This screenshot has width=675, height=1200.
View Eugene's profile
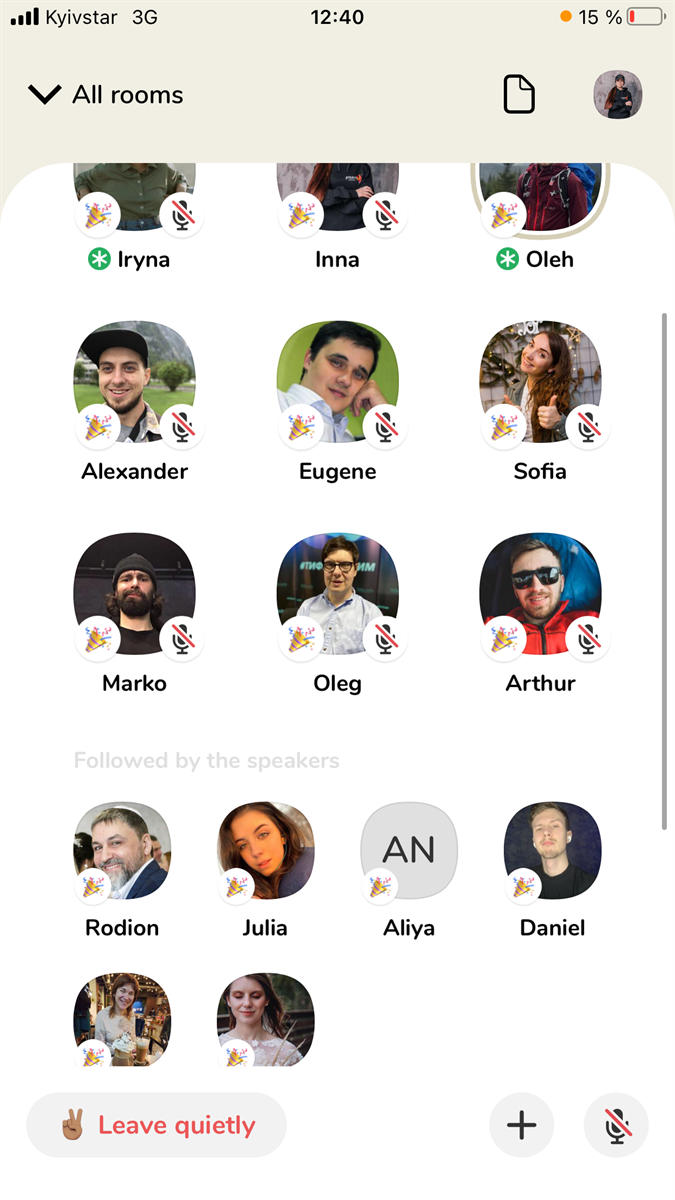coord(337,382)
